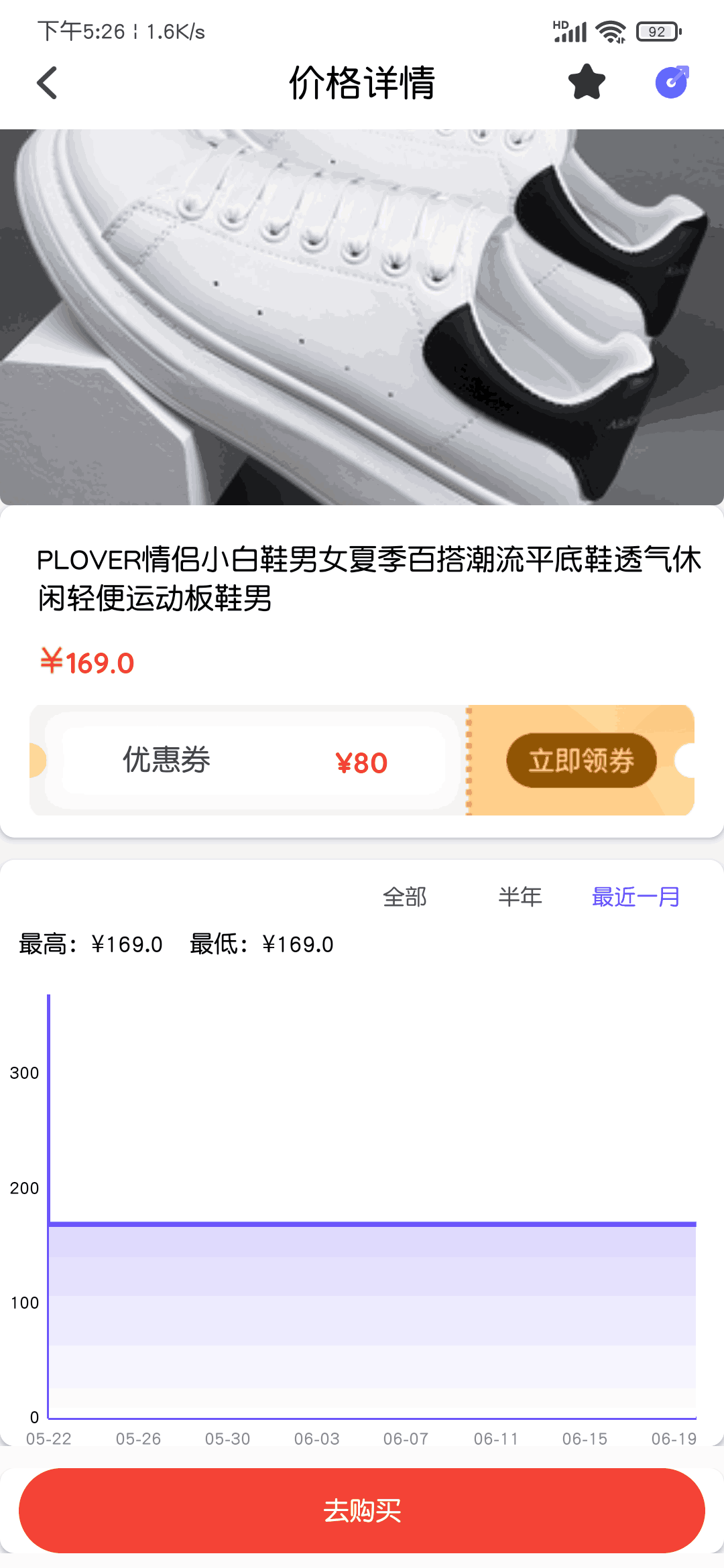Share product via the purple icon
Screen dimensions: 724x1568
(x=672, y=82)
